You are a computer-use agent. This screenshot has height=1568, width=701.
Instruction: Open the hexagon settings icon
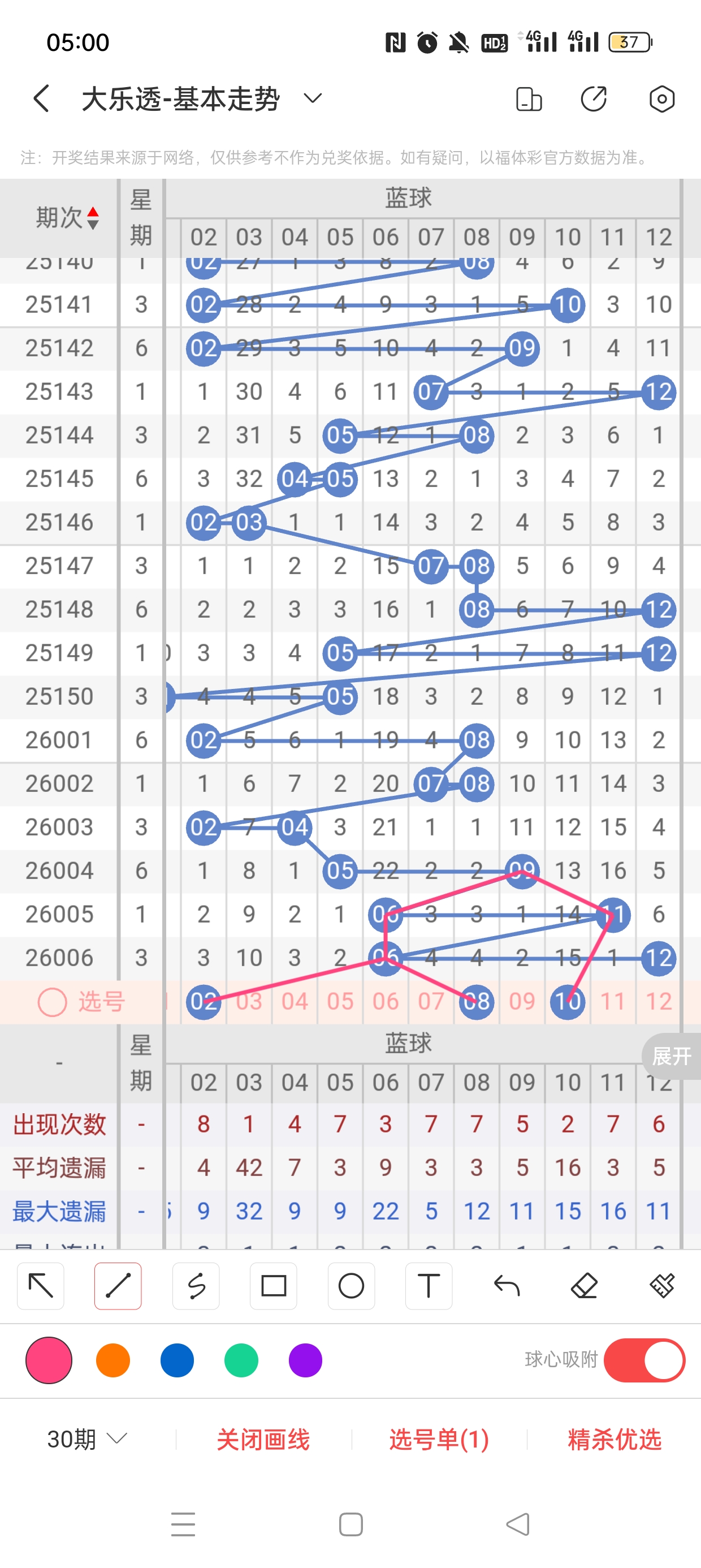[661, 98]
